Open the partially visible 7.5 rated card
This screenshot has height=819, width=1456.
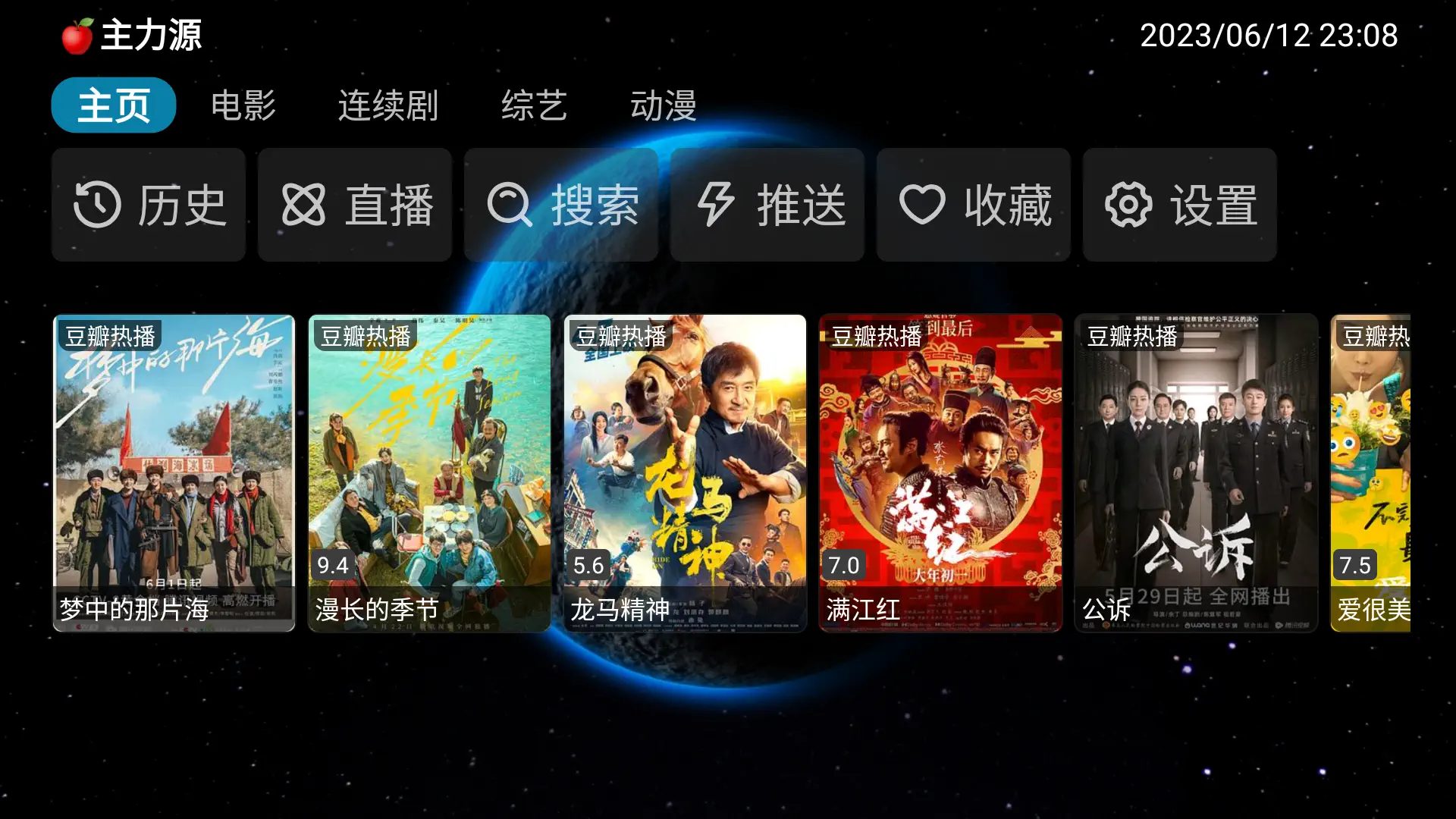pyautogui.click(x=1370, y=472)
